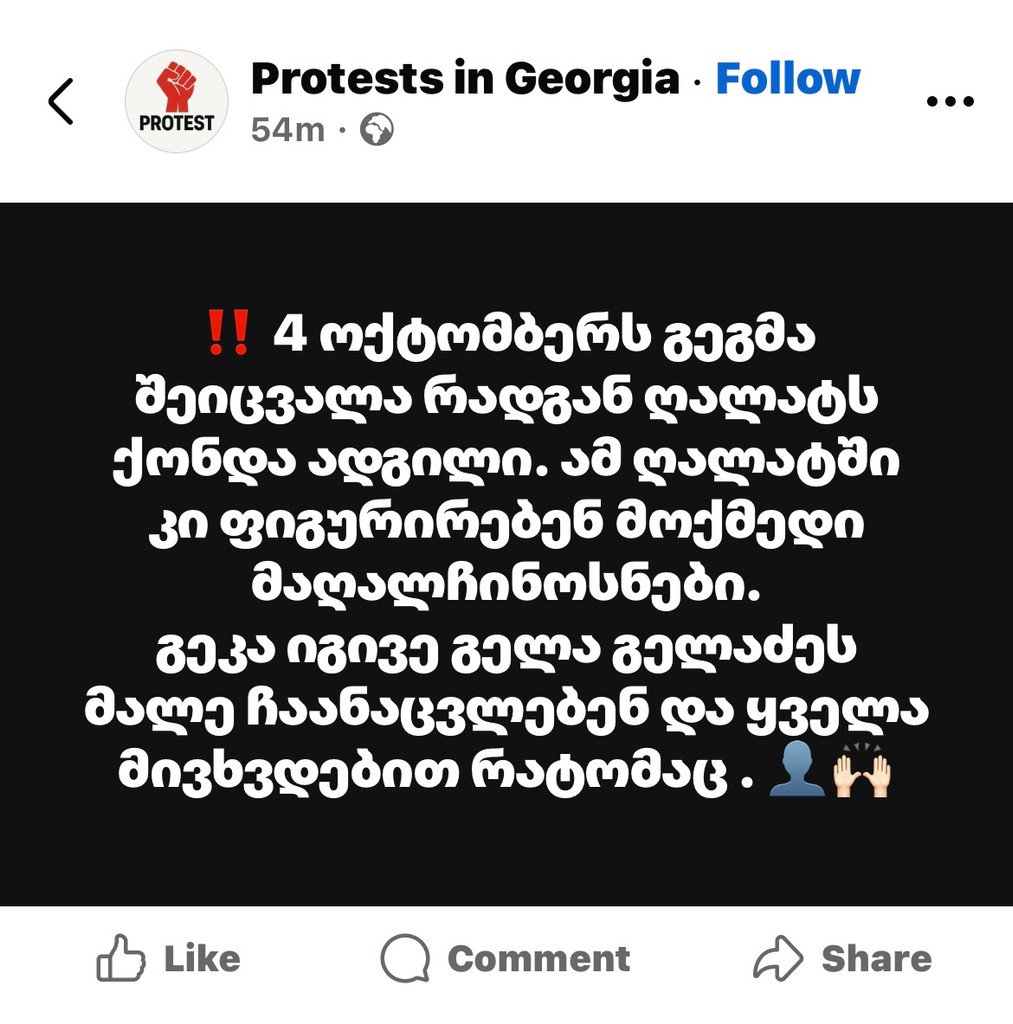Comment on this post
The height and width of the screenshot is (1024, 1013).
[x=506, y=959]
